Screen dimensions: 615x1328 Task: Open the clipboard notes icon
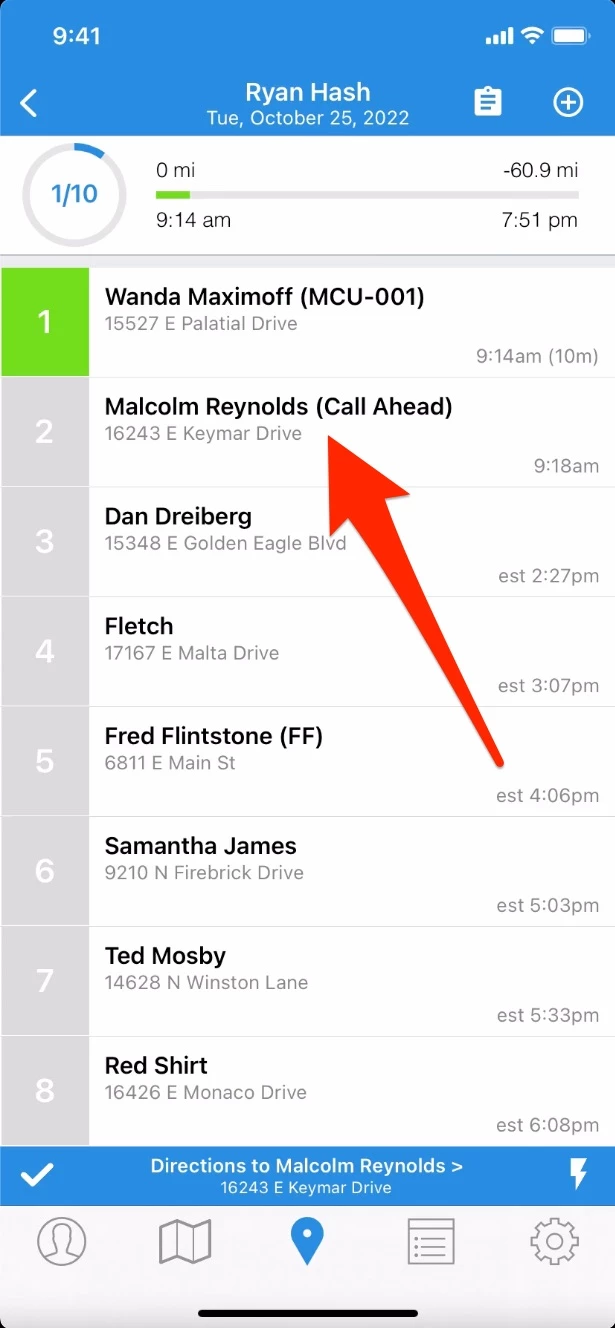point(488,102)
